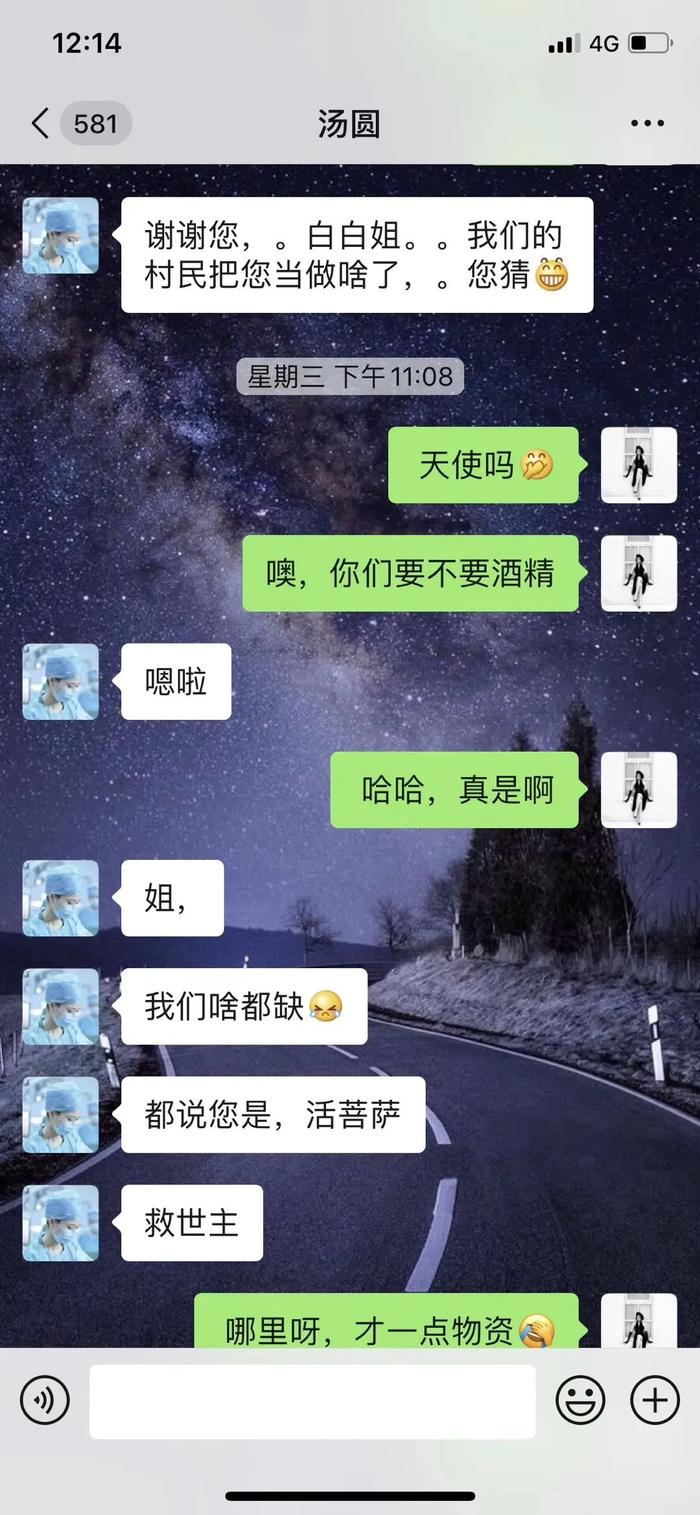
Task: Open sender's avatar beside 嗯啦 message
Action: pyautogui.click(x=61, y=682)
